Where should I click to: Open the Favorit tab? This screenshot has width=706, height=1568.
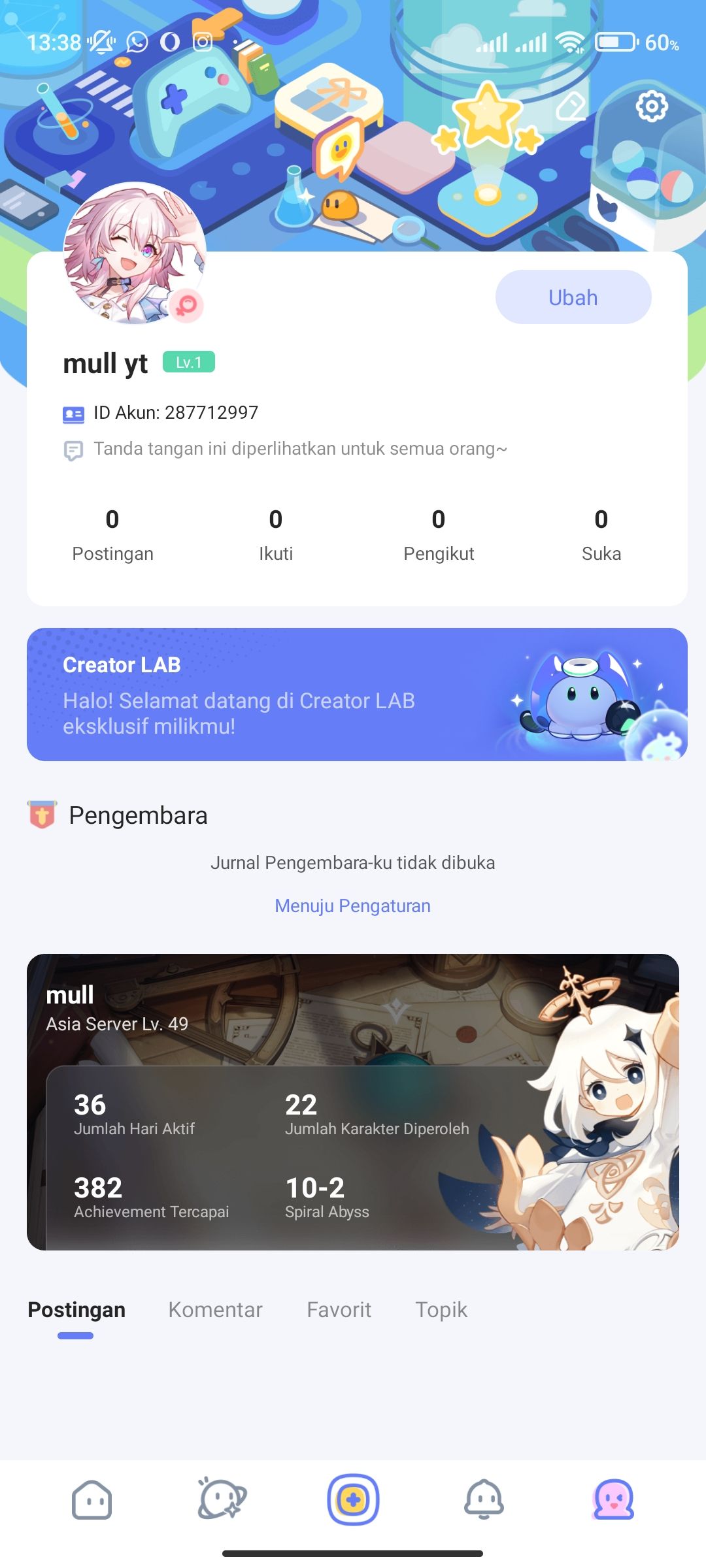[x=339, y=1309]
